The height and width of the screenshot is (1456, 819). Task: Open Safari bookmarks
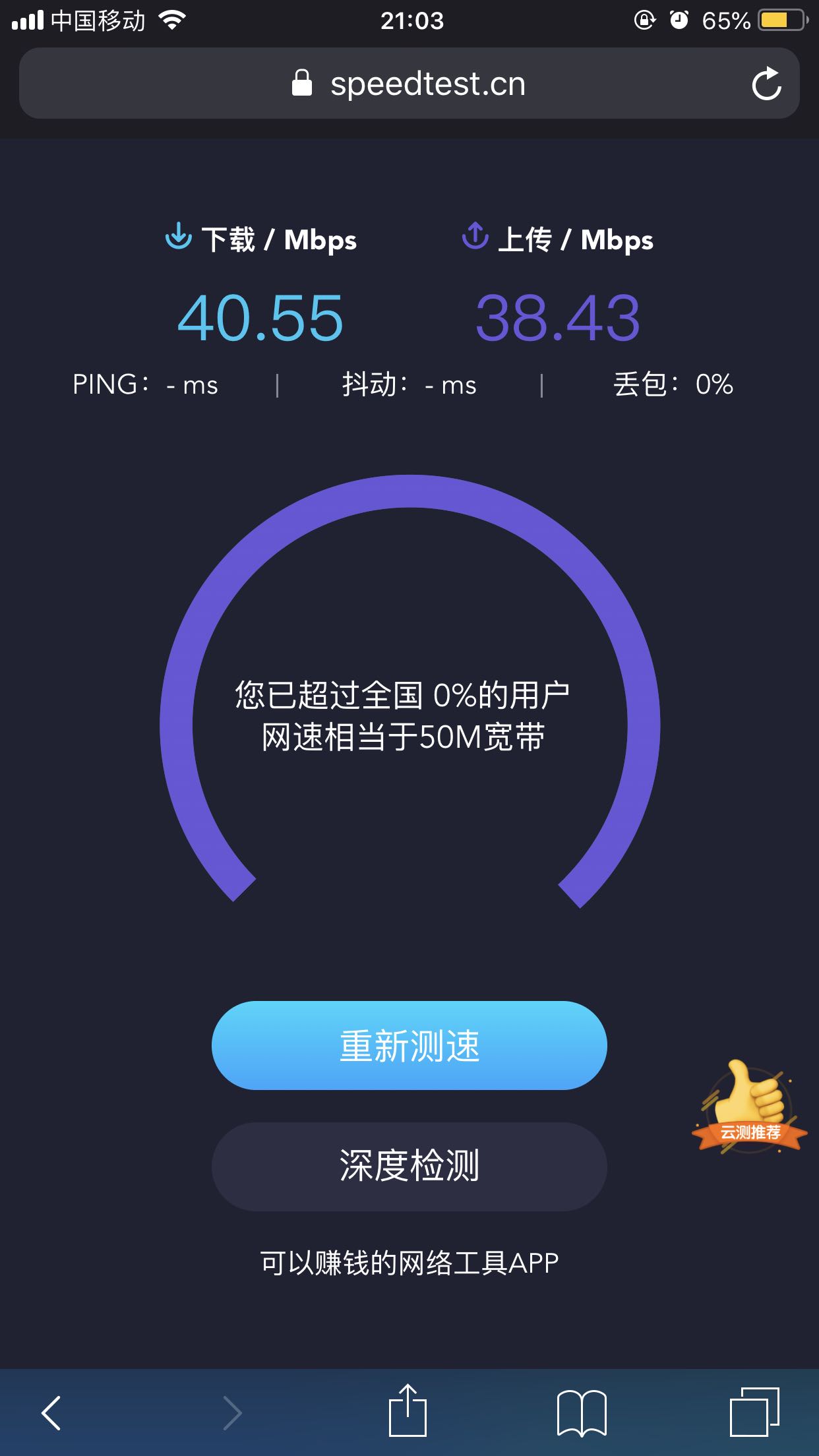(582, 1412)
